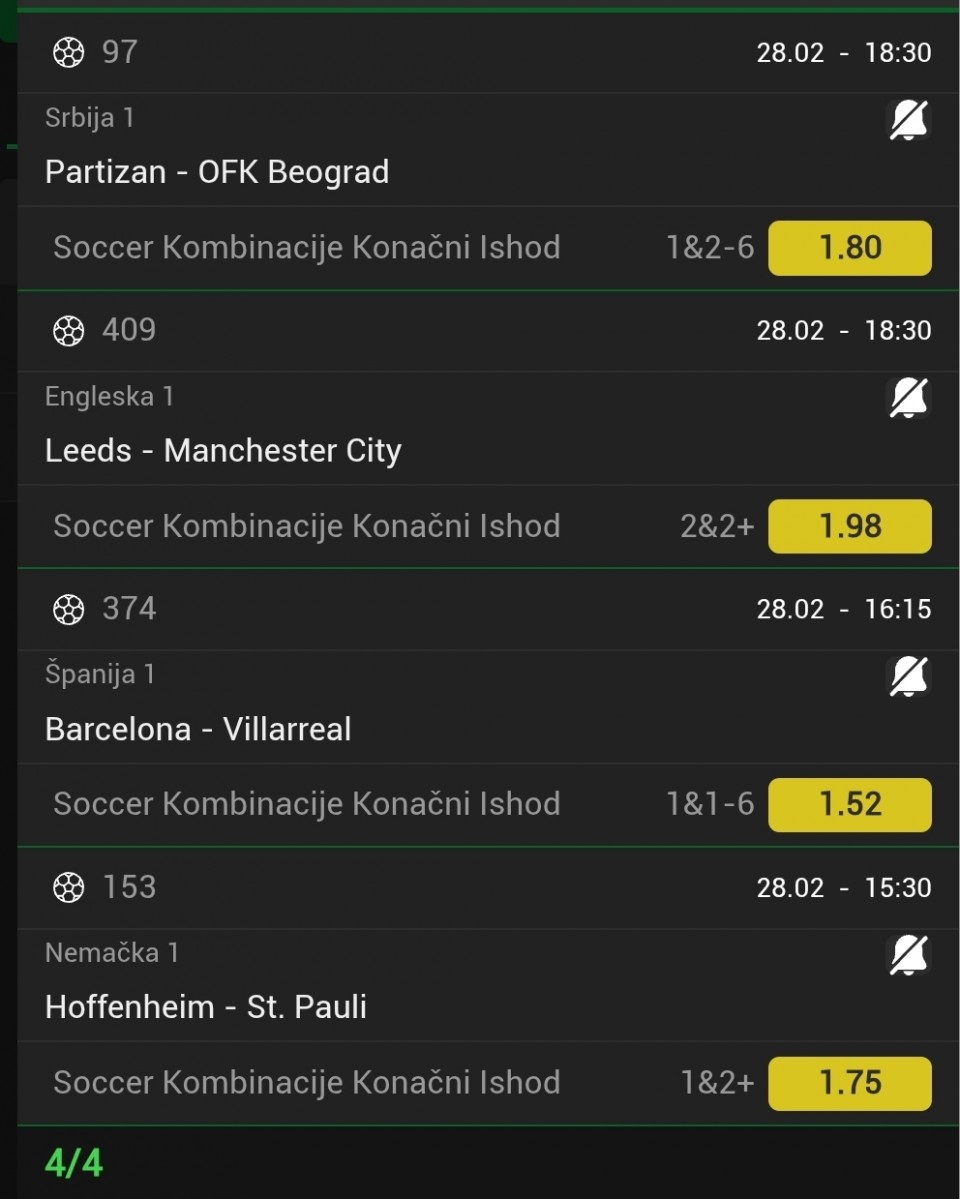Select the 1.98 odds for Leeds match
Image resolution: width=960 pixels, height=1199 pixels.
(x=849, y=526)
